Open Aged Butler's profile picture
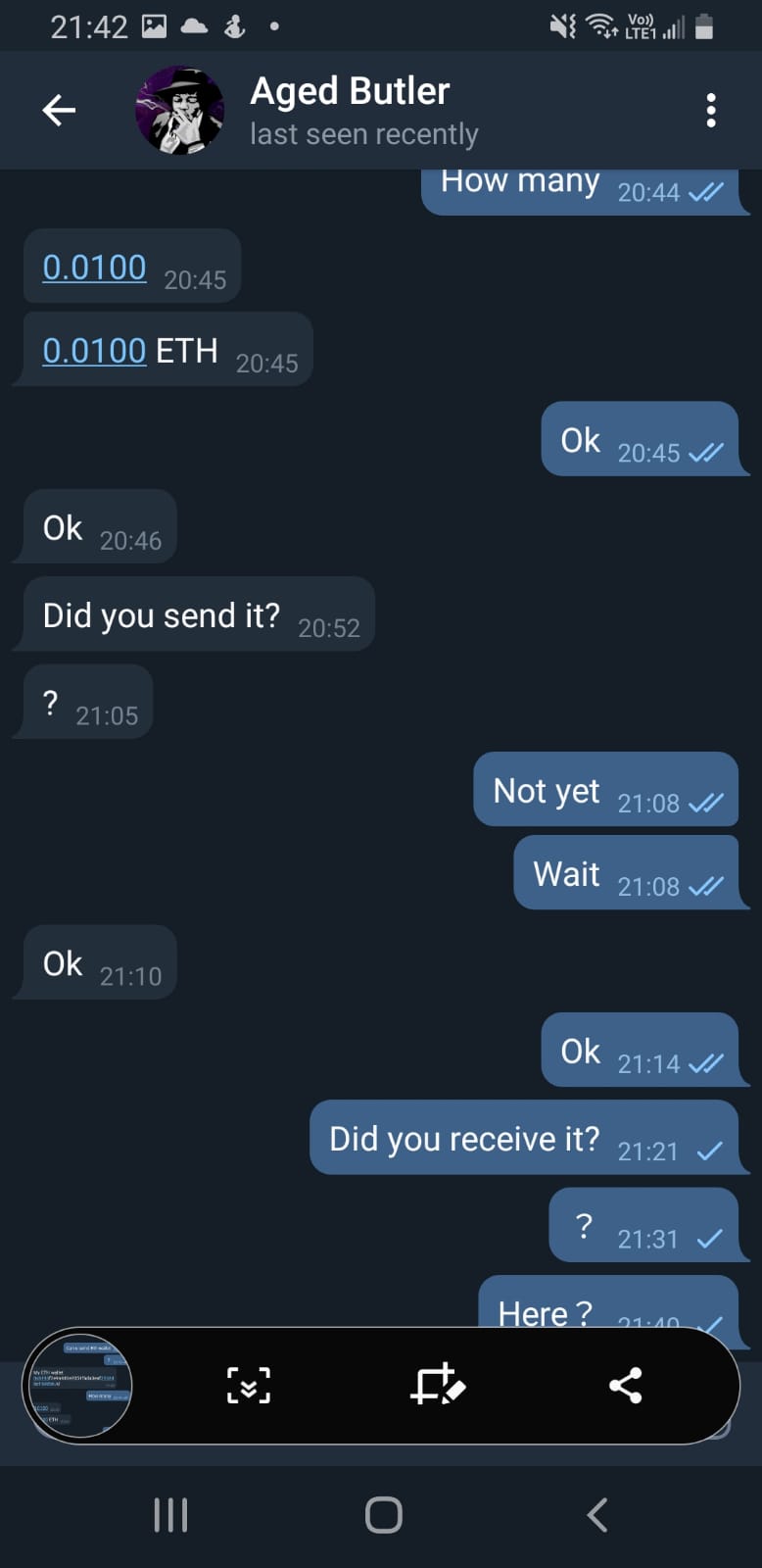 pyautogui.click(x=179, y=110)
